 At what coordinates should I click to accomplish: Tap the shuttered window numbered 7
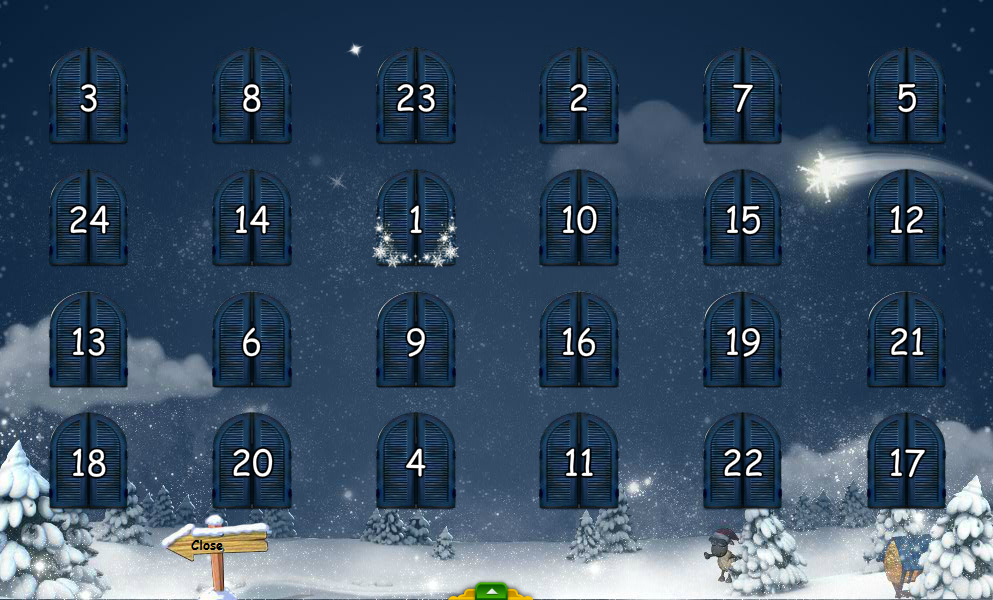742,98
